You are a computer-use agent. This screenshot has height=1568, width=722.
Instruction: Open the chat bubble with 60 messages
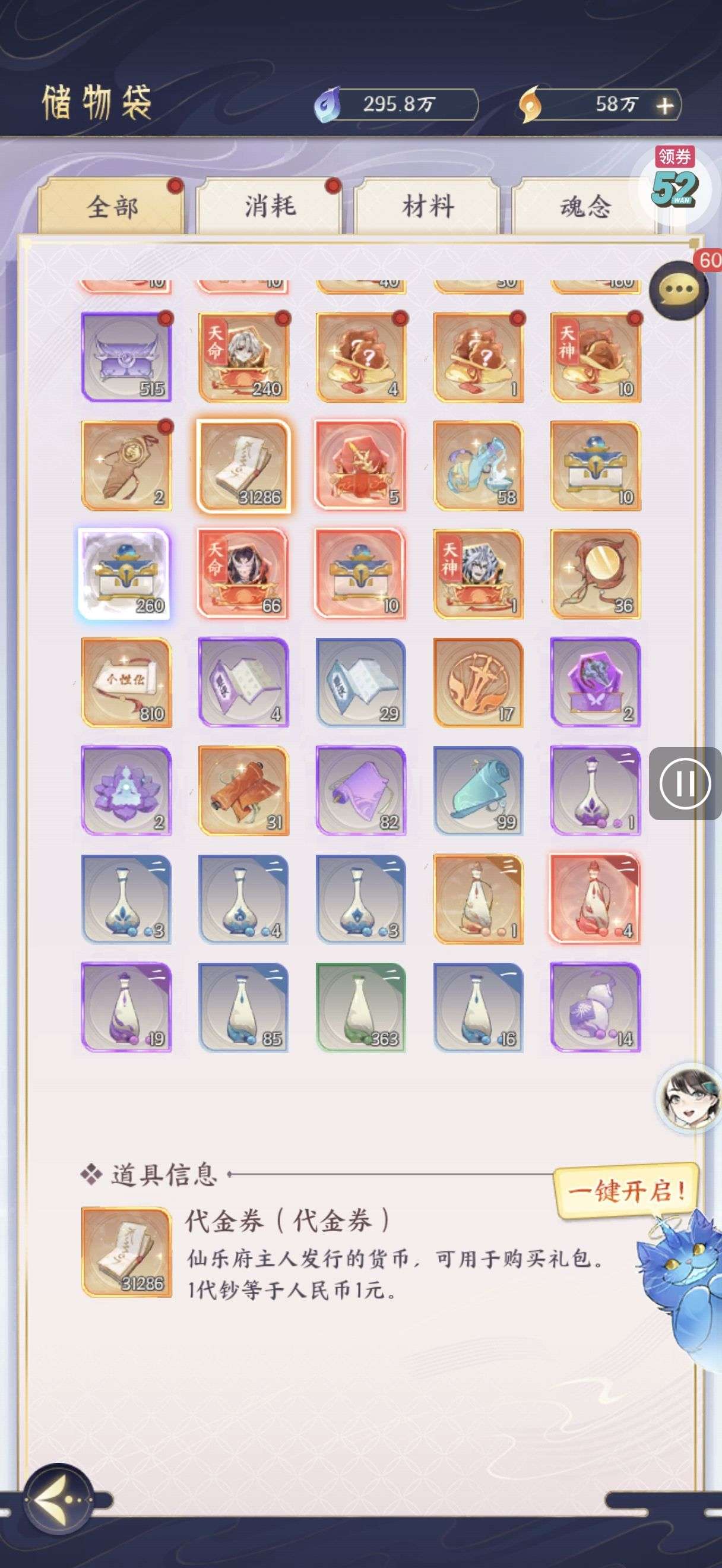(x=678, y=289)
